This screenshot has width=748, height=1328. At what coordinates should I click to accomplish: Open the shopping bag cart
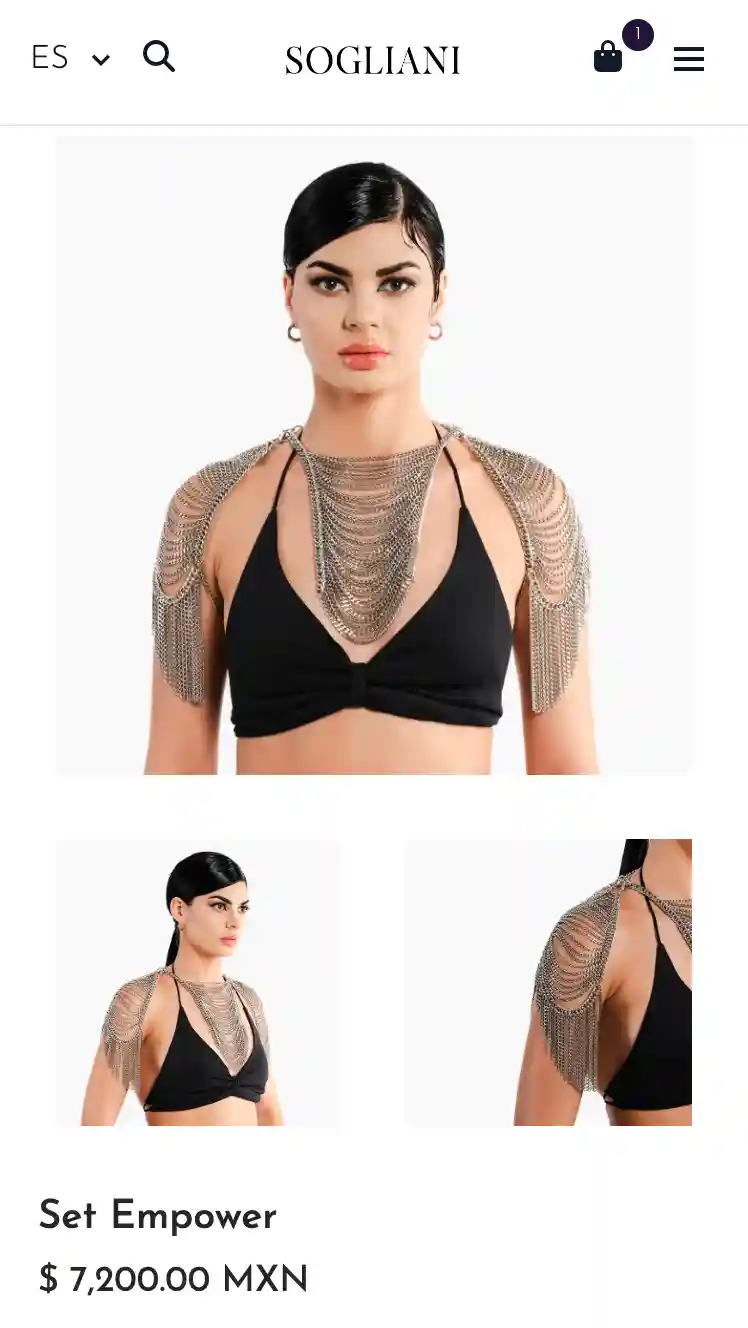[608, 58]
